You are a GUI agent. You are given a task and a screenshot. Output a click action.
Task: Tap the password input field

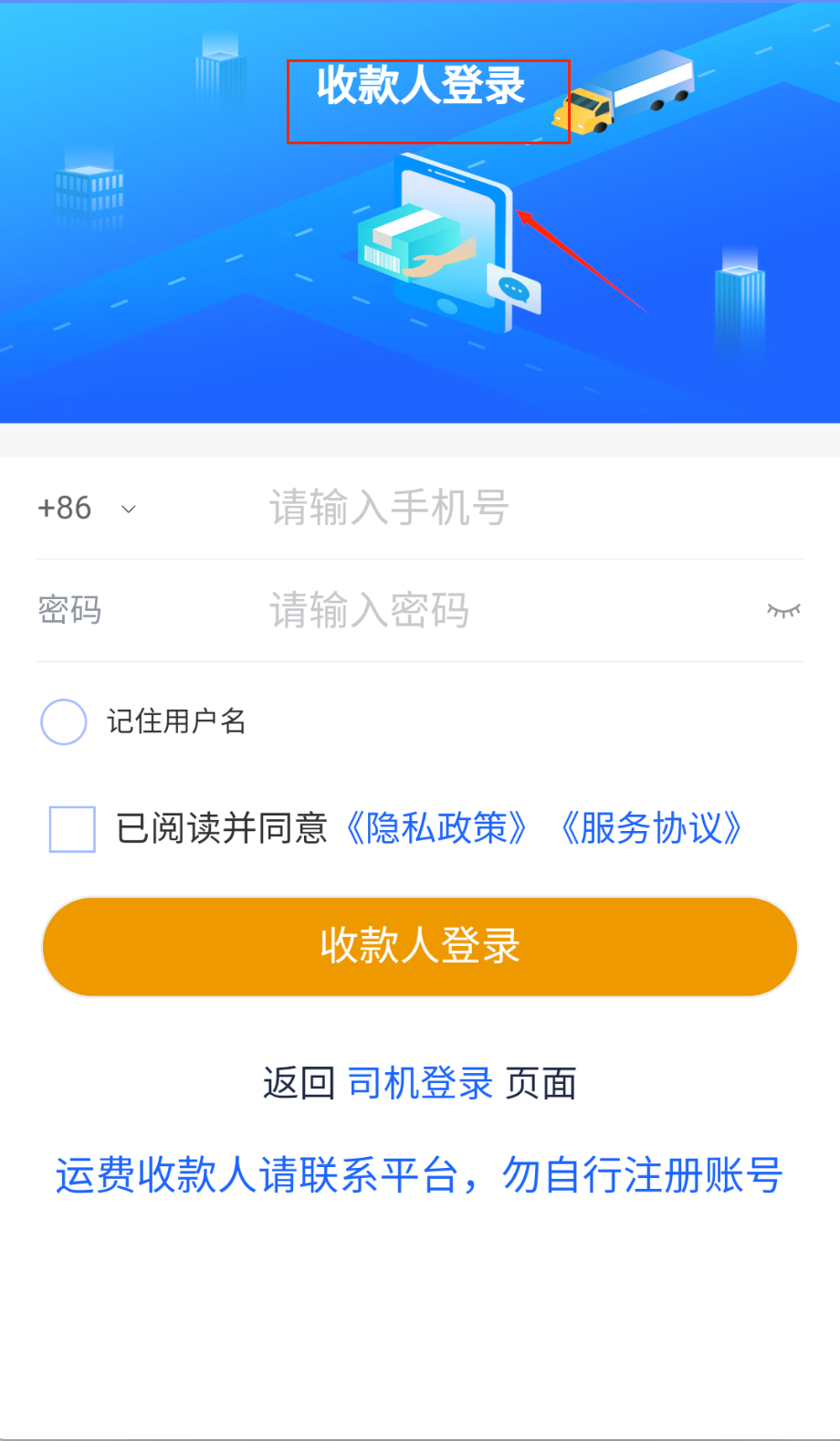pyautogui.click(x=493, y=610)
